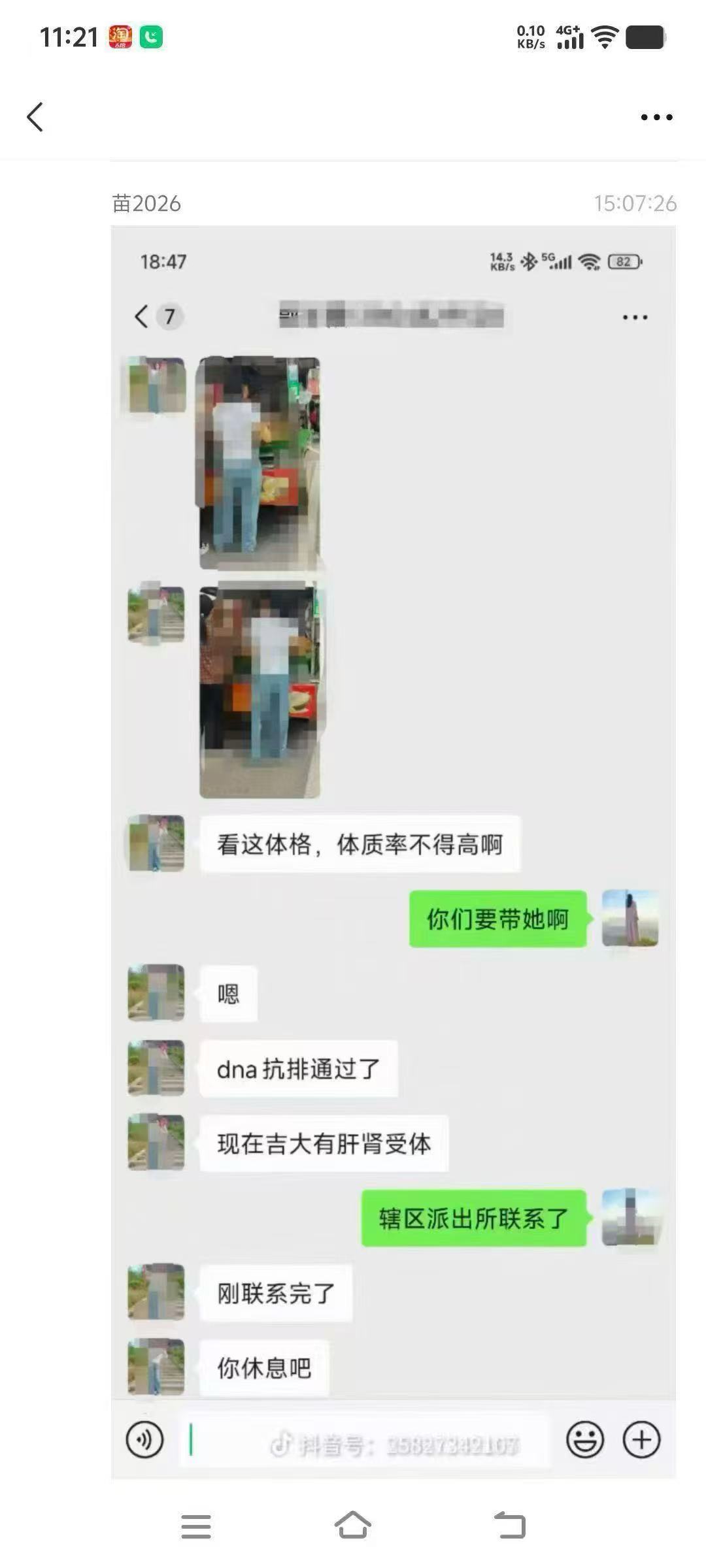Open the three-dot overflow menu

pos(656,118)
